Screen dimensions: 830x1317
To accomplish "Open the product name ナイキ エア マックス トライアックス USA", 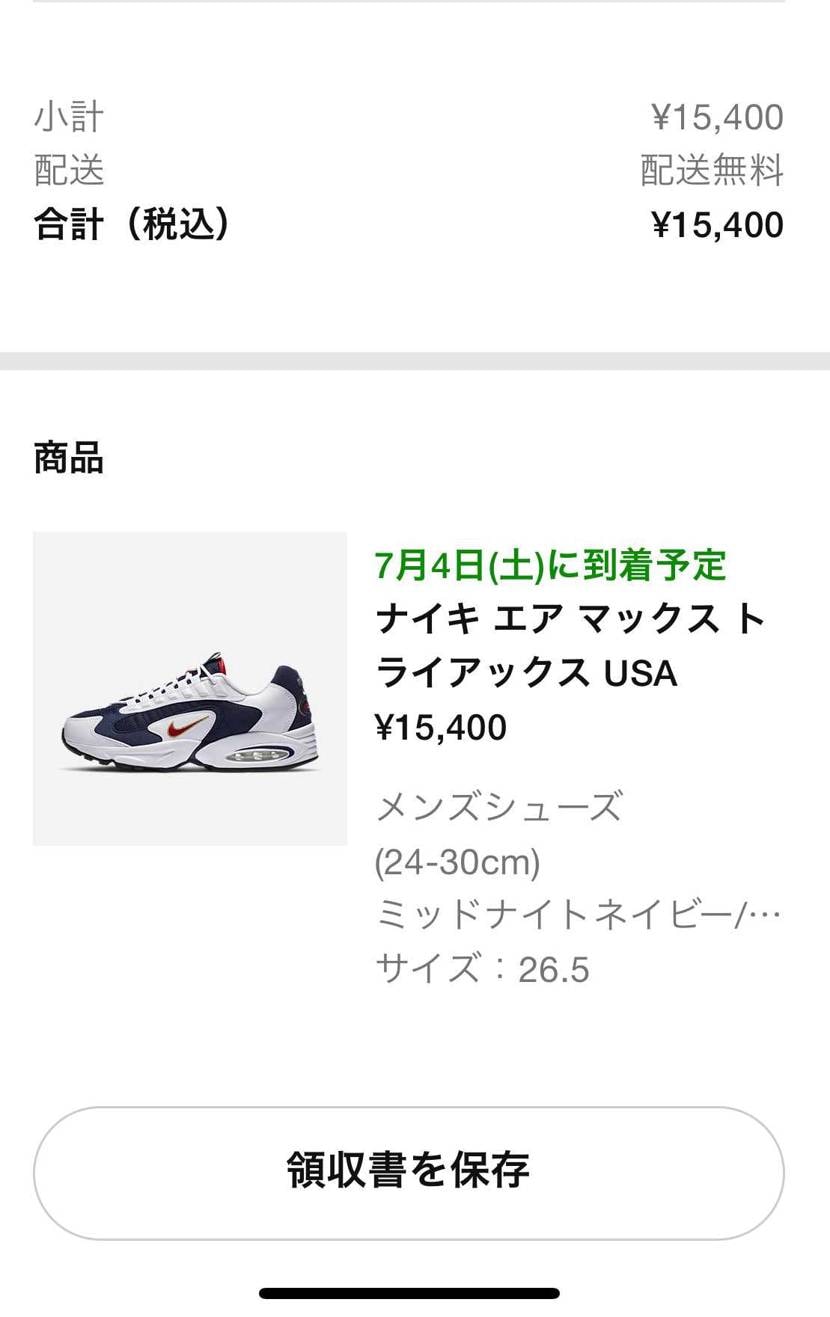I will point(570,645).
